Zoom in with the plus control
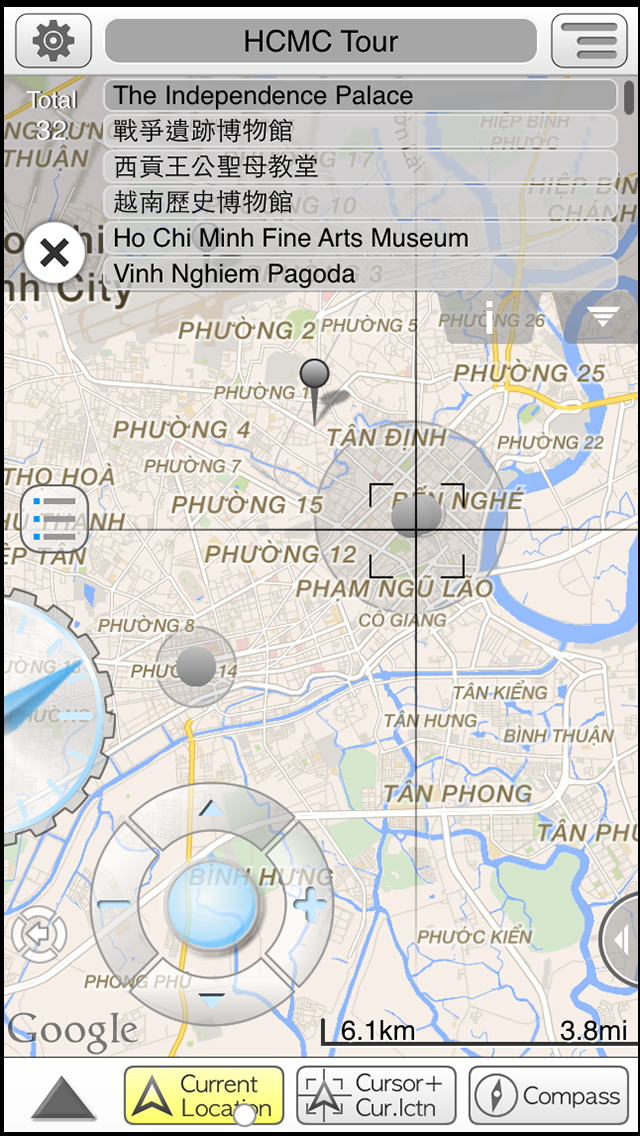 pos(310,905)
